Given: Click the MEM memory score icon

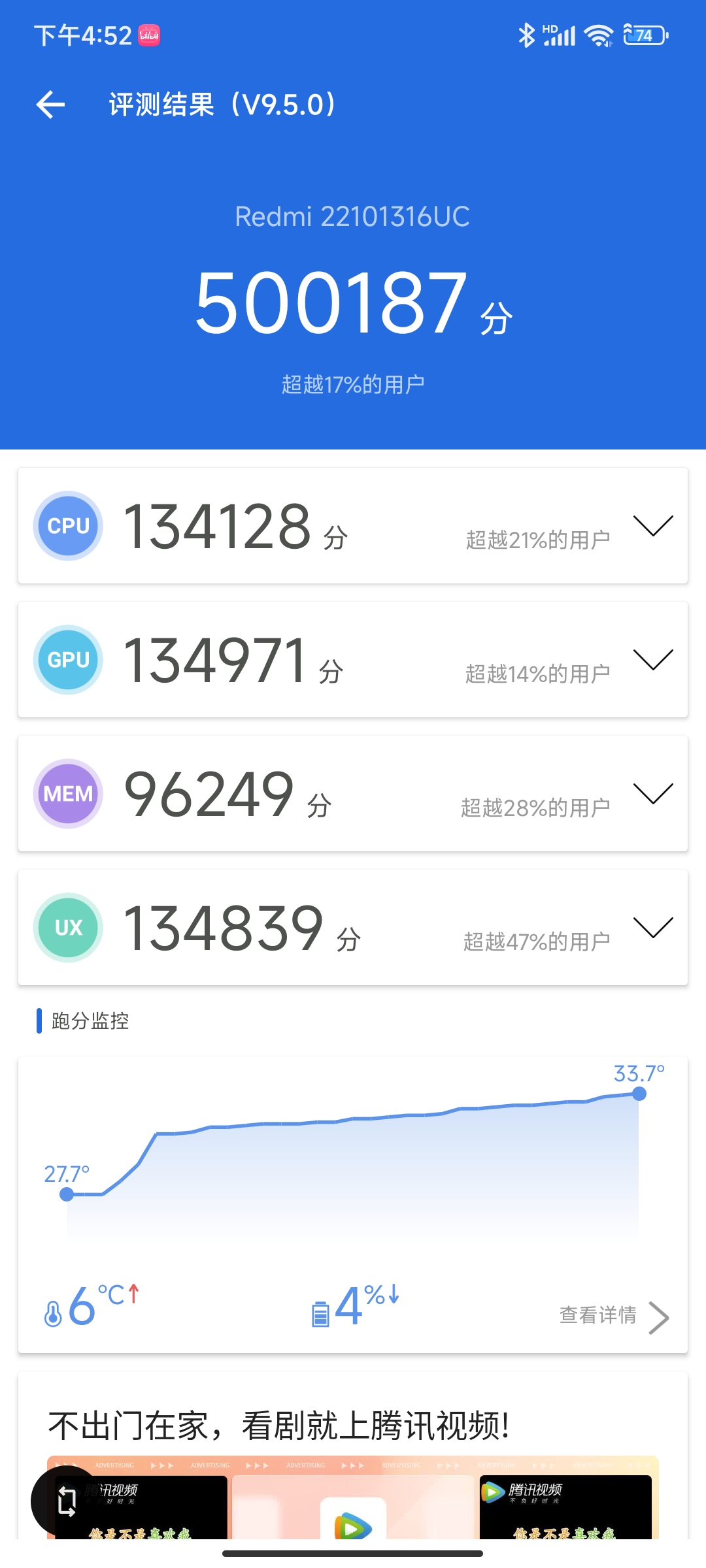Looking at the screenshot, I should tap(67, 793).
